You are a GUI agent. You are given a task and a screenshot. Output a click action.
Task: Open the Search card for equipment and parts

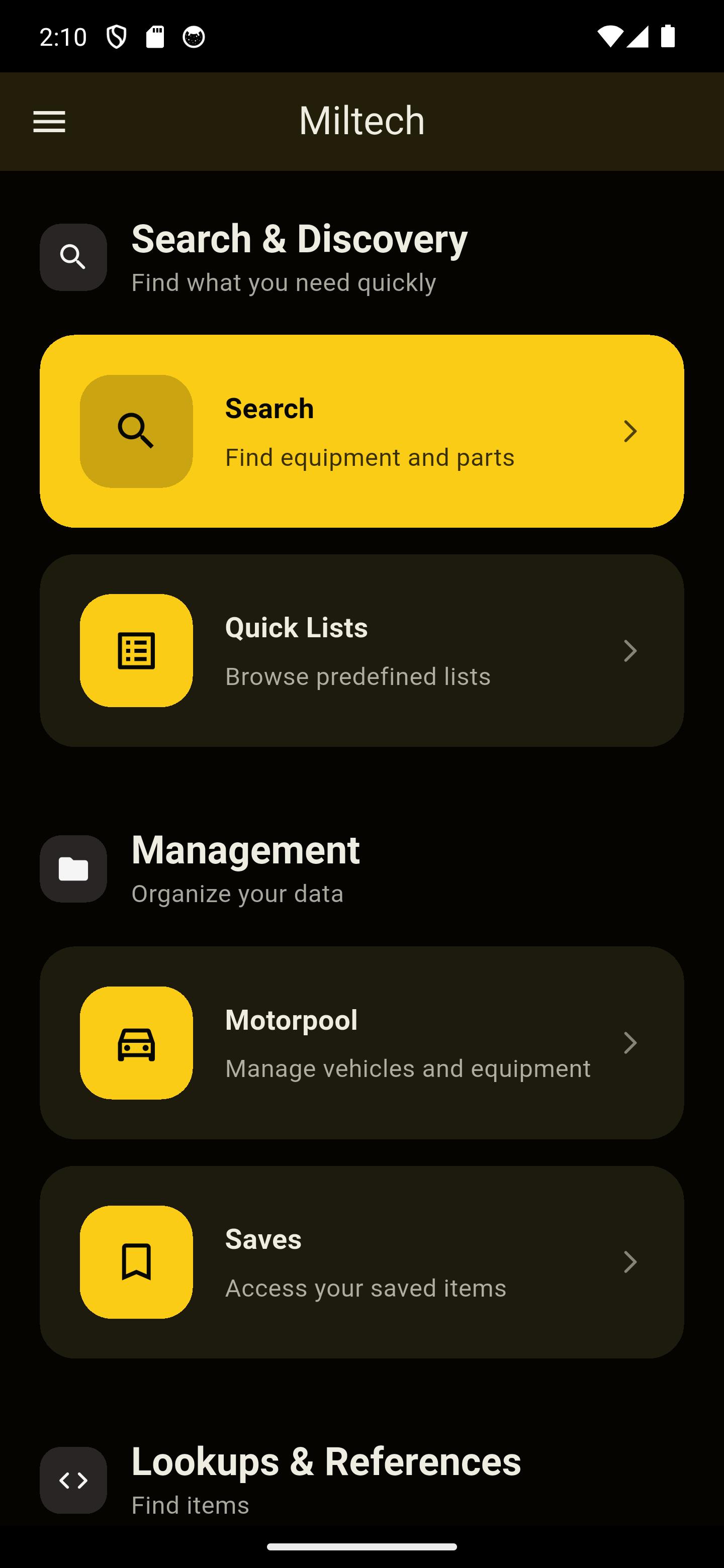pyautogui.click(x=361, y=431)
